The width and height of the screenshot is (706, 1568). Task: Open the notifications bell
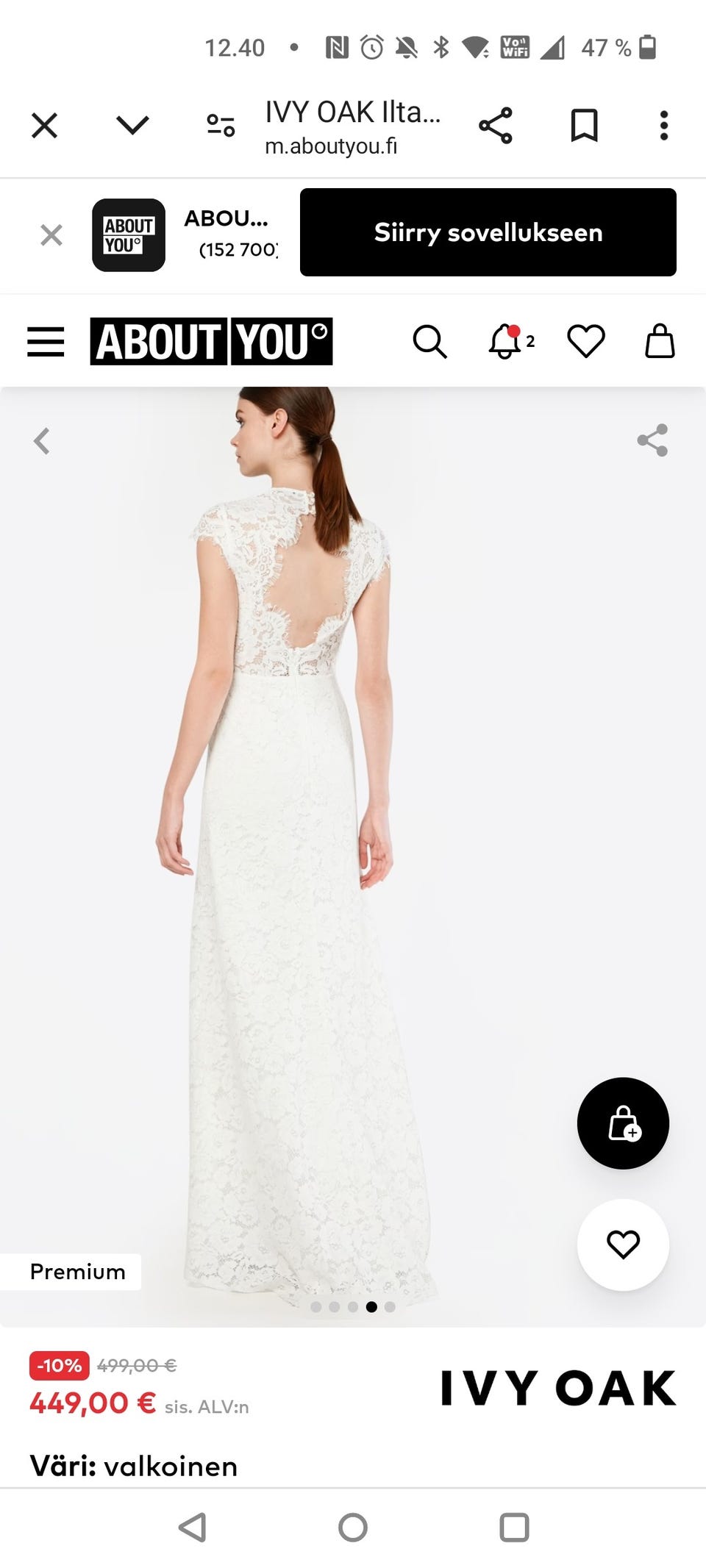[506, 342]
